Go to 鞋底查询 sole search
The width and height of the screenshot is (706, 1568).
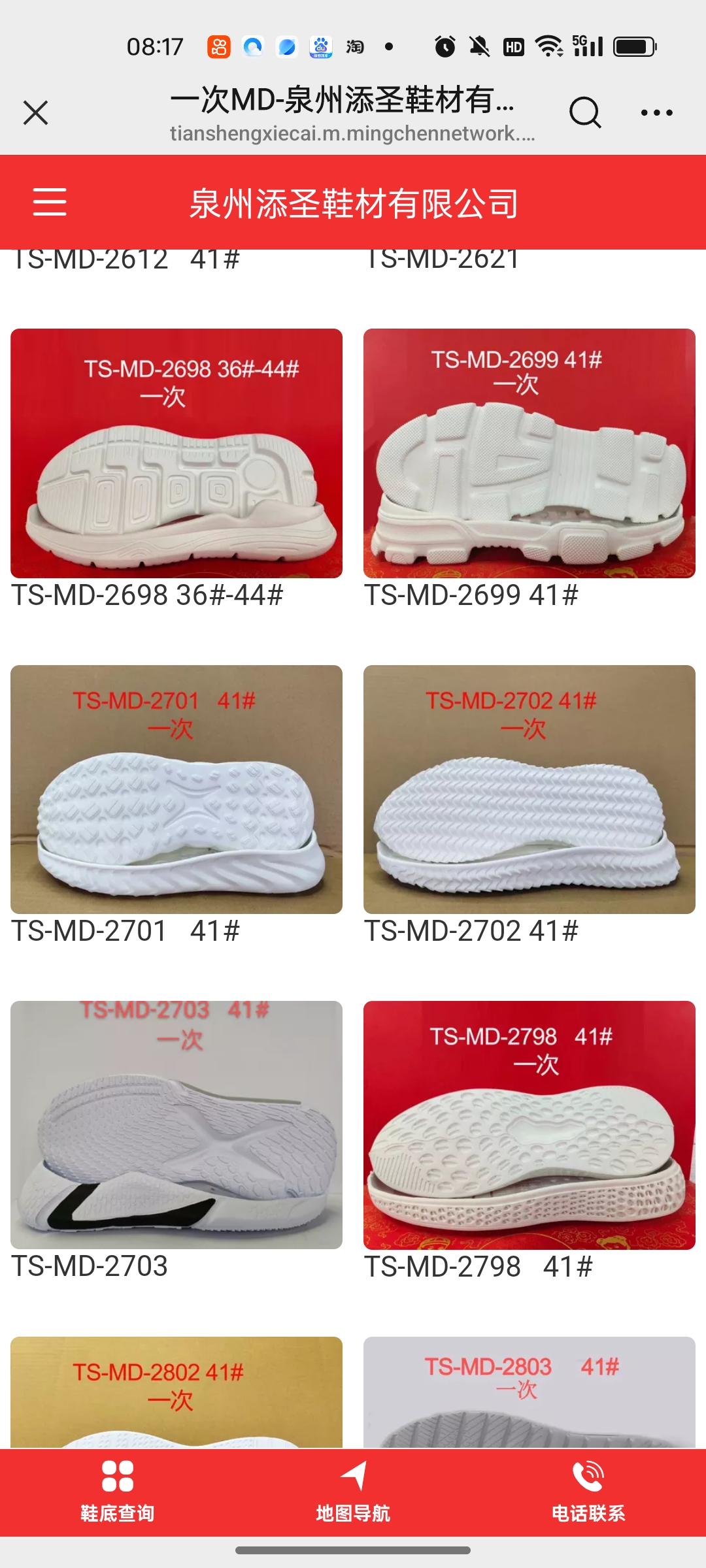pyautogui.click(x=118, y=1492)
